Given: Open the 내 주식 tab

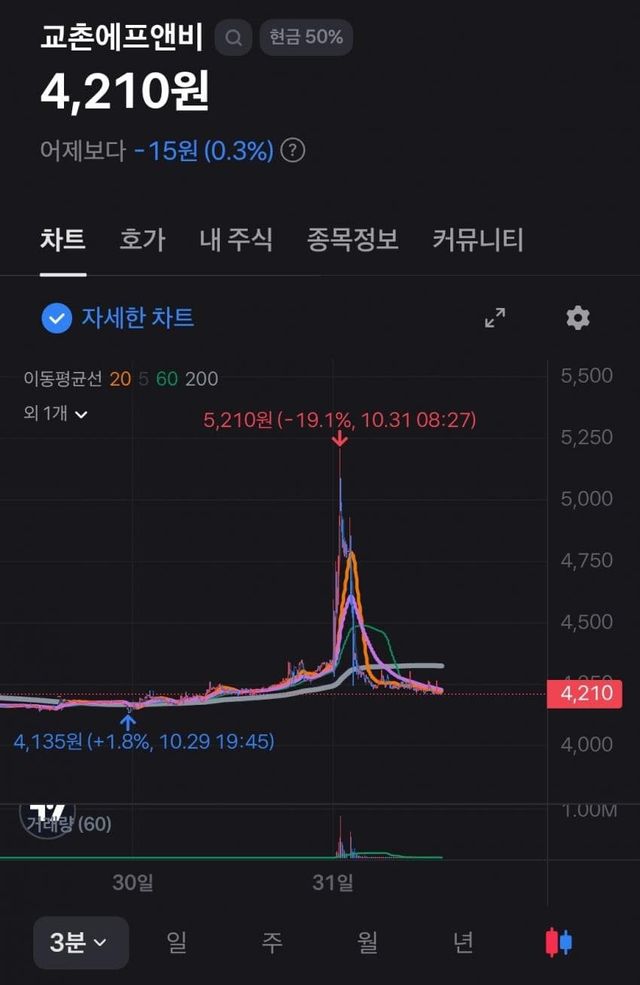Looking at the screenshot, I should pyautogui.click(x=236, y=240).
